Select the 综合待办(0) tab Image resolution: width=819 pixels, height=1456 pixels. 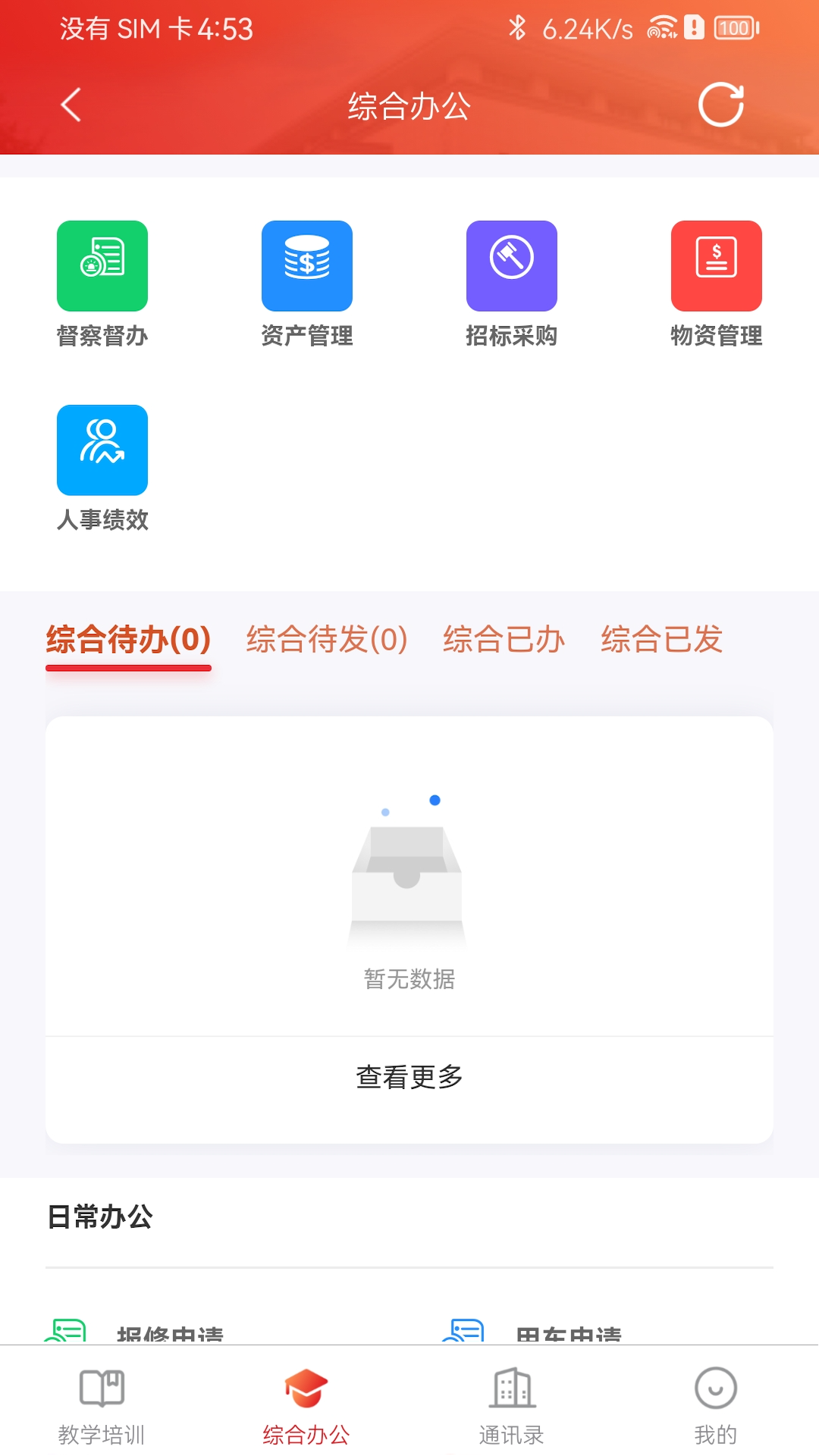pos(127,639)
